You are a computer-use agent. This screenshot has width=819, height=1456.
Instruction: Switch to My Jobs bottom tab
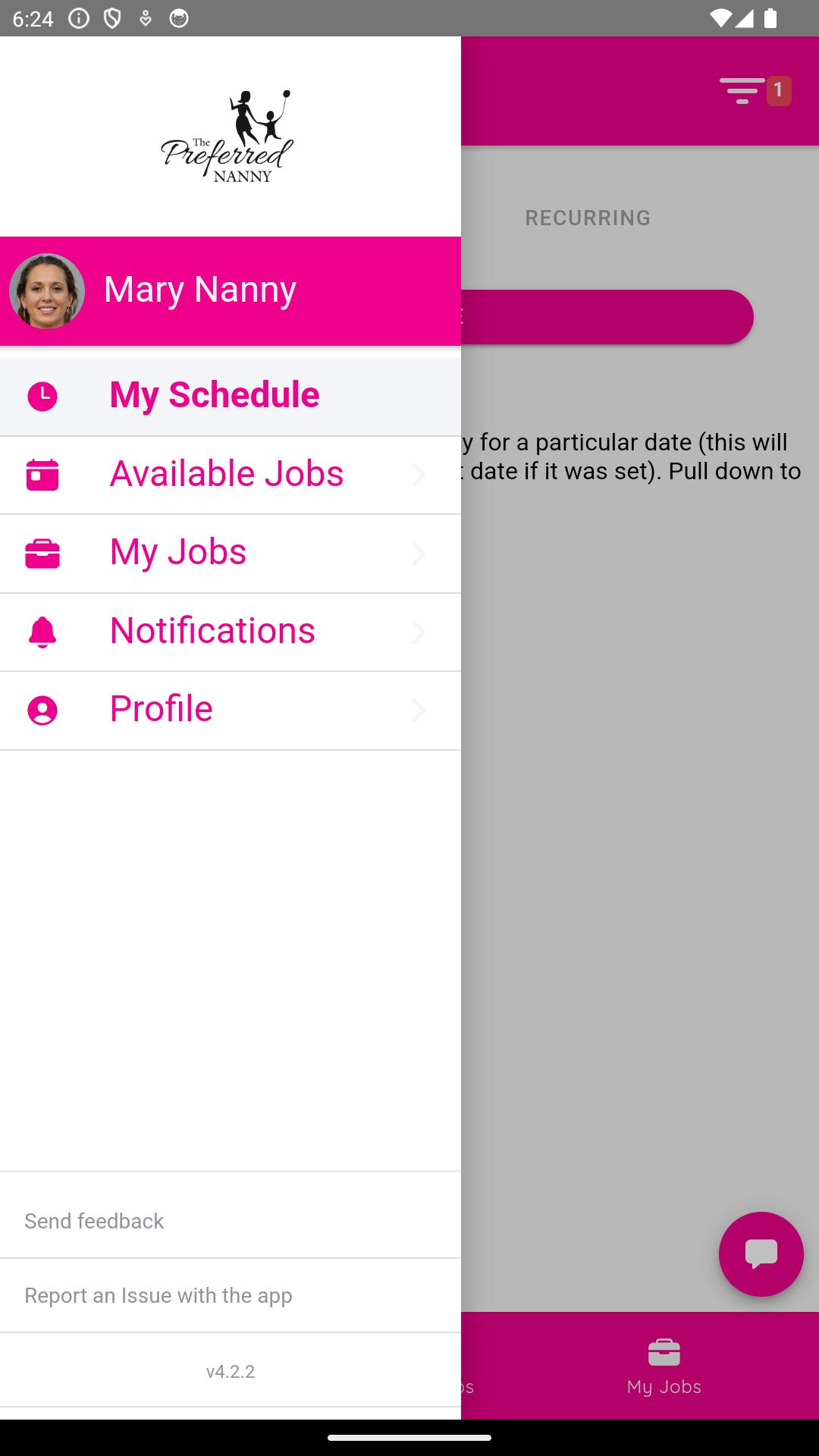click(x=664, y=1367)
